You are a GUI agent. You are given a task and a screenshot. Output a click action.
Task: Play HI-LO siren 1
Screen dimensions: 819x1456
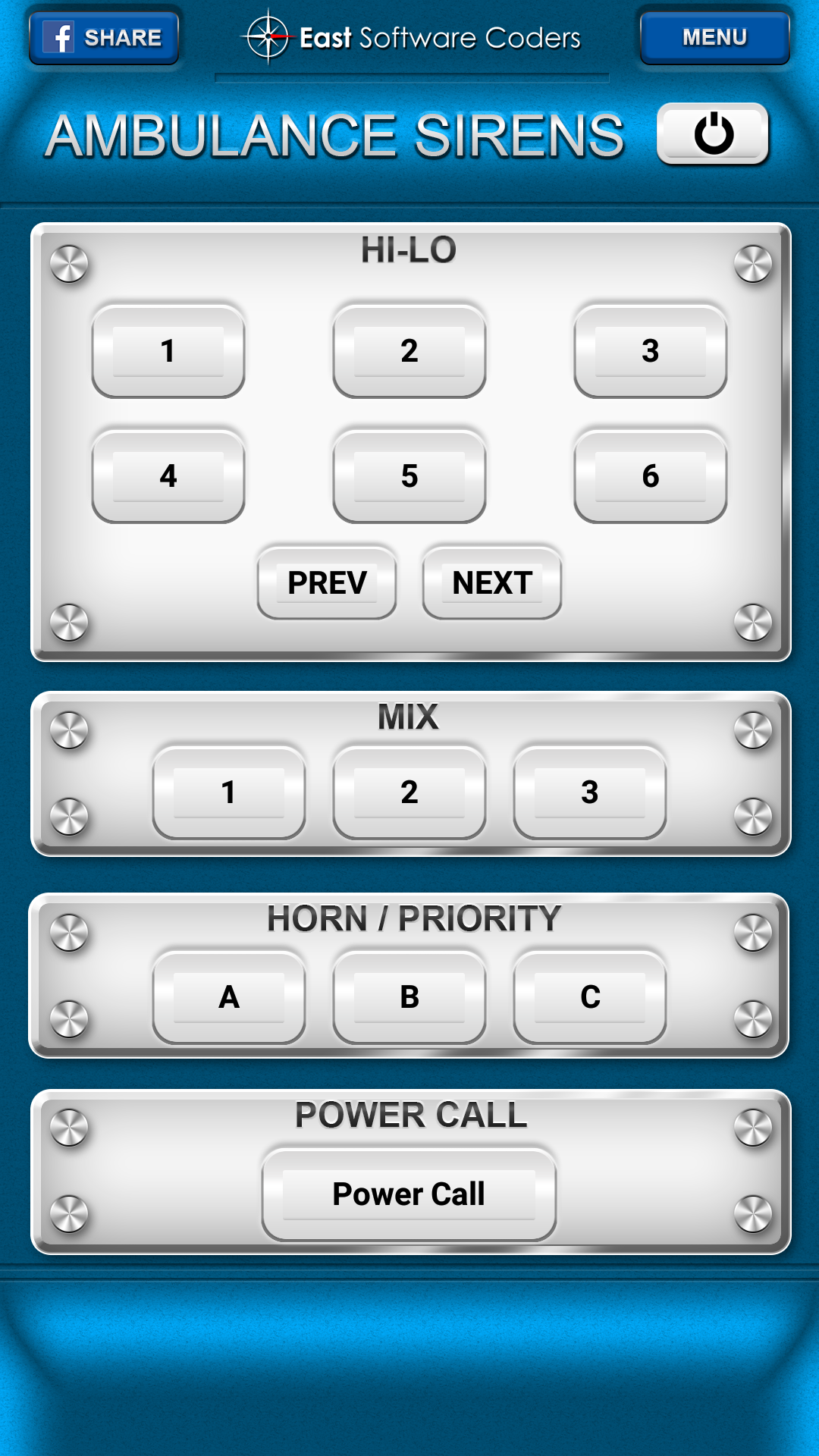[168, 351]
